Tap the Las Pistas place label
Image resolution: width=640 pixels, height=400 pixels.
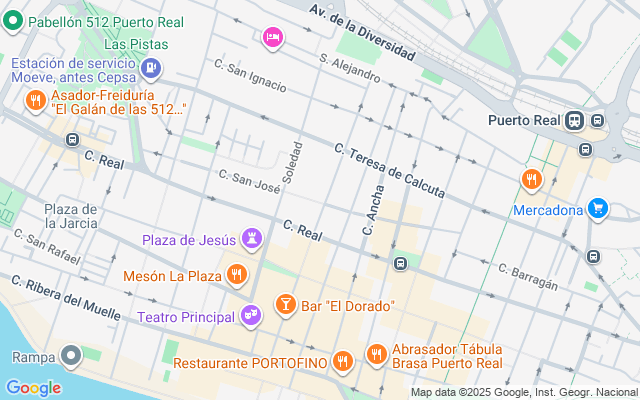point(136,44)
